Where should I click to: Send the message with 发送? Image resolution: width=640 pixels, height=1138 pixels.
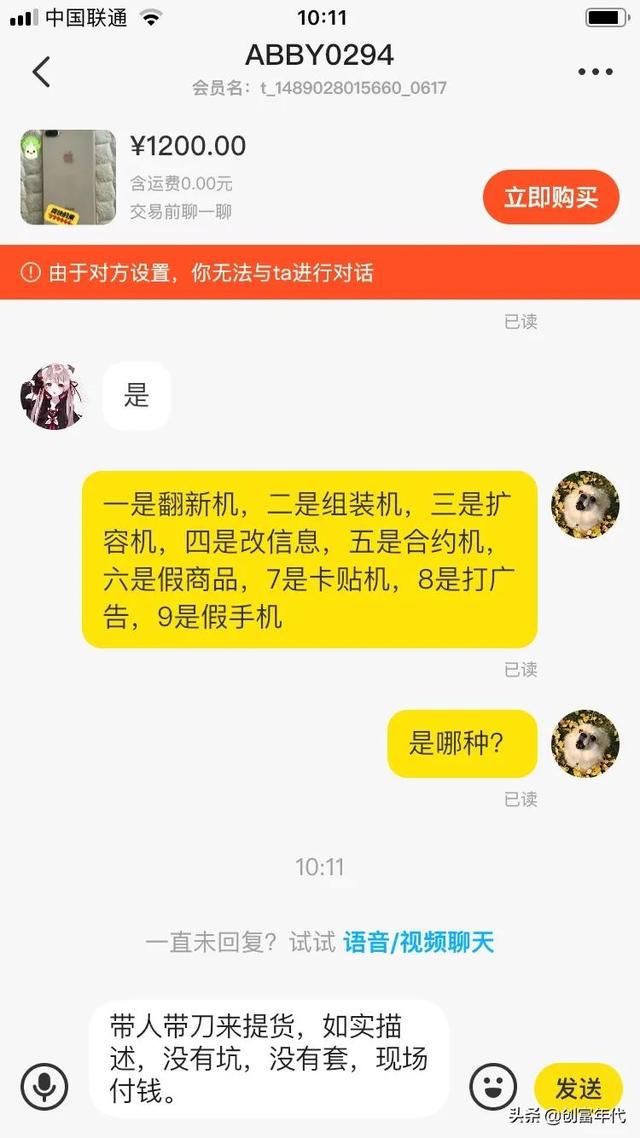coord(578,1087)
